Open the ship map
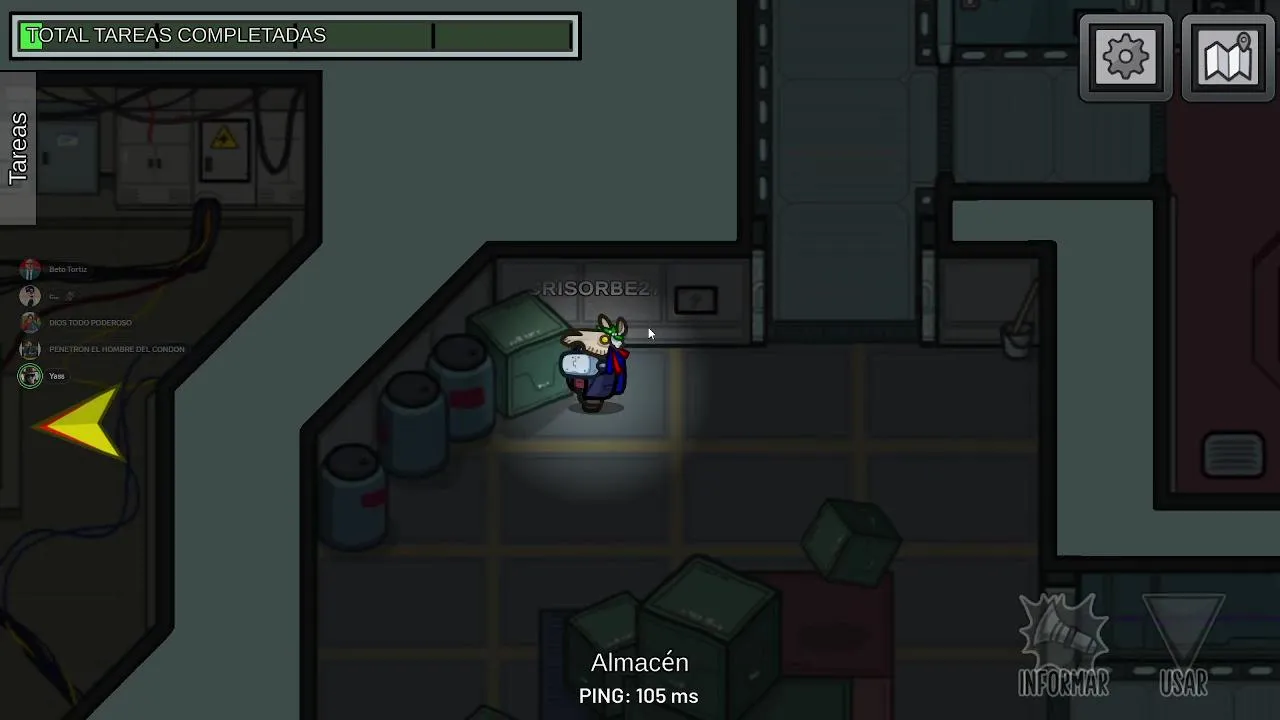The height and width of the screenshot is (720, 1280). point(1228,58)
